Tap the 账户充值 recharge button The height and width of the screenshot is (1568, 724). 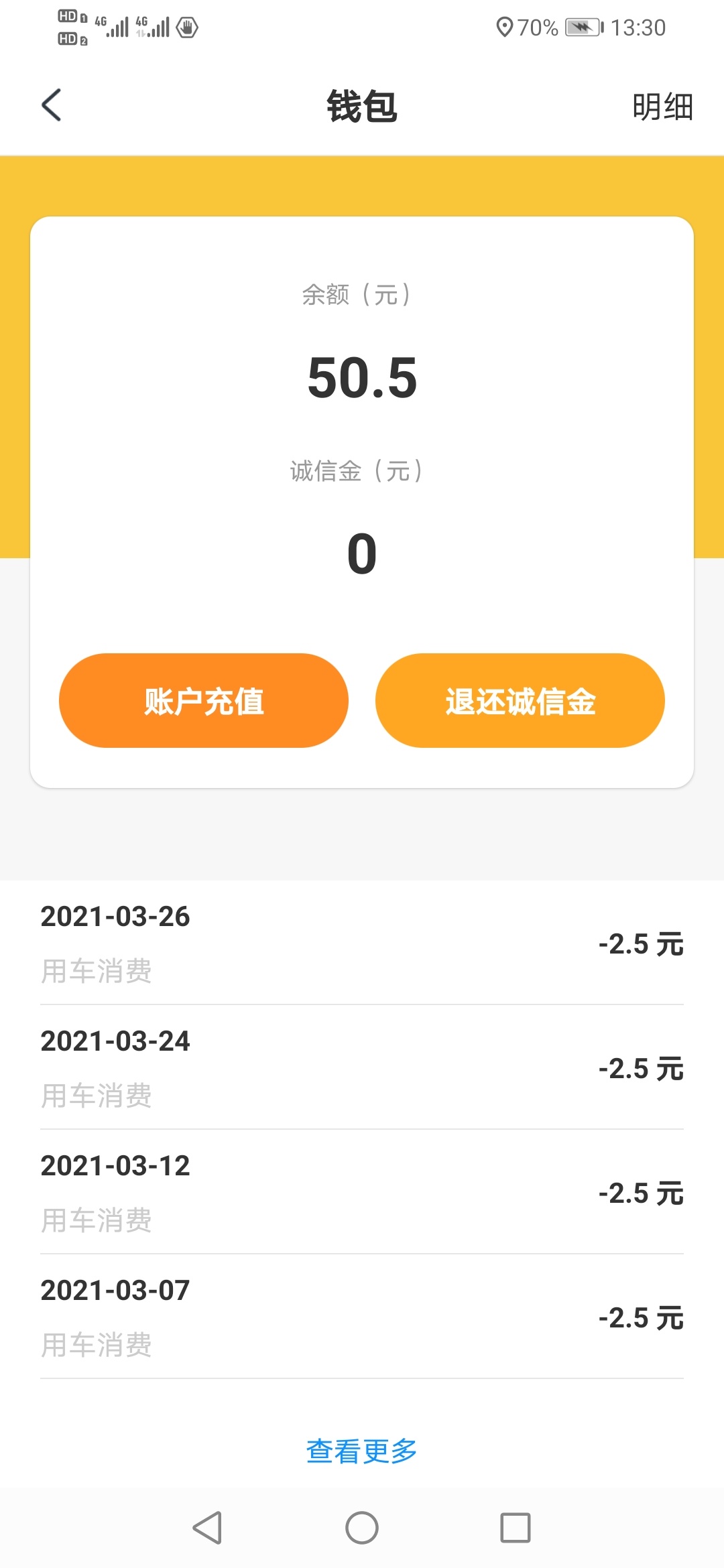coord(204,701)
